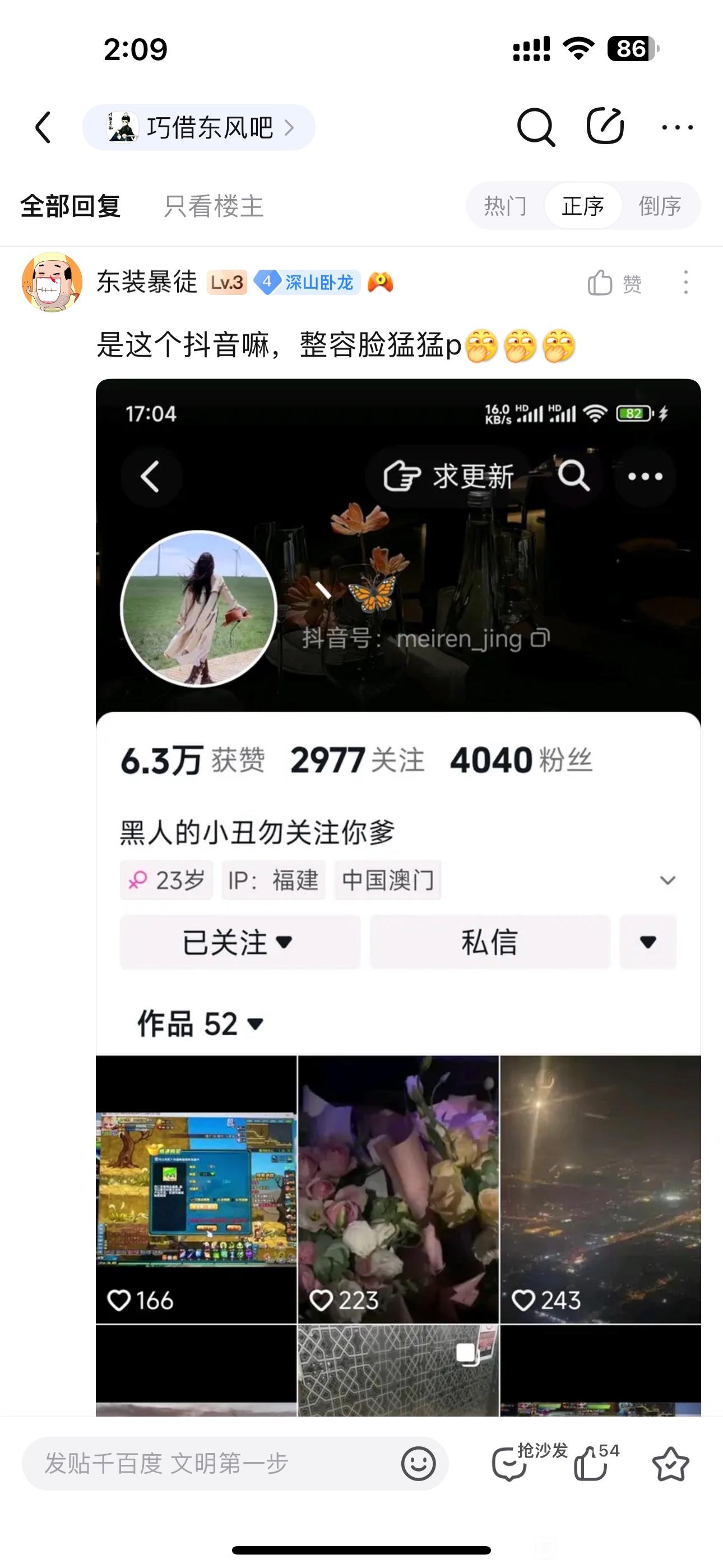Tap the compose/edit post icon
The image size is (723, 1568).
click(x=605, y=126)
